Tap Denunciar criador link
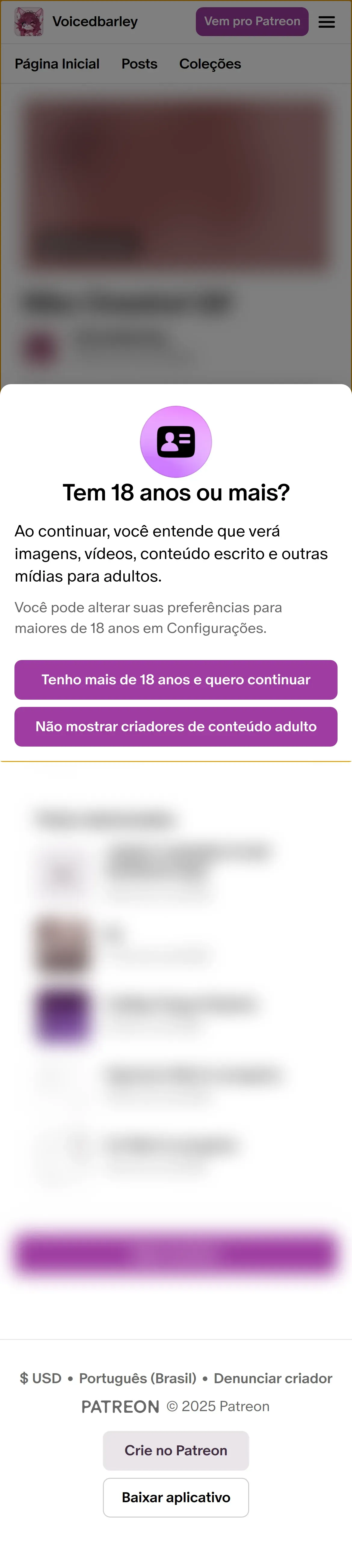352x1568 pixels. click(272, 1378)
